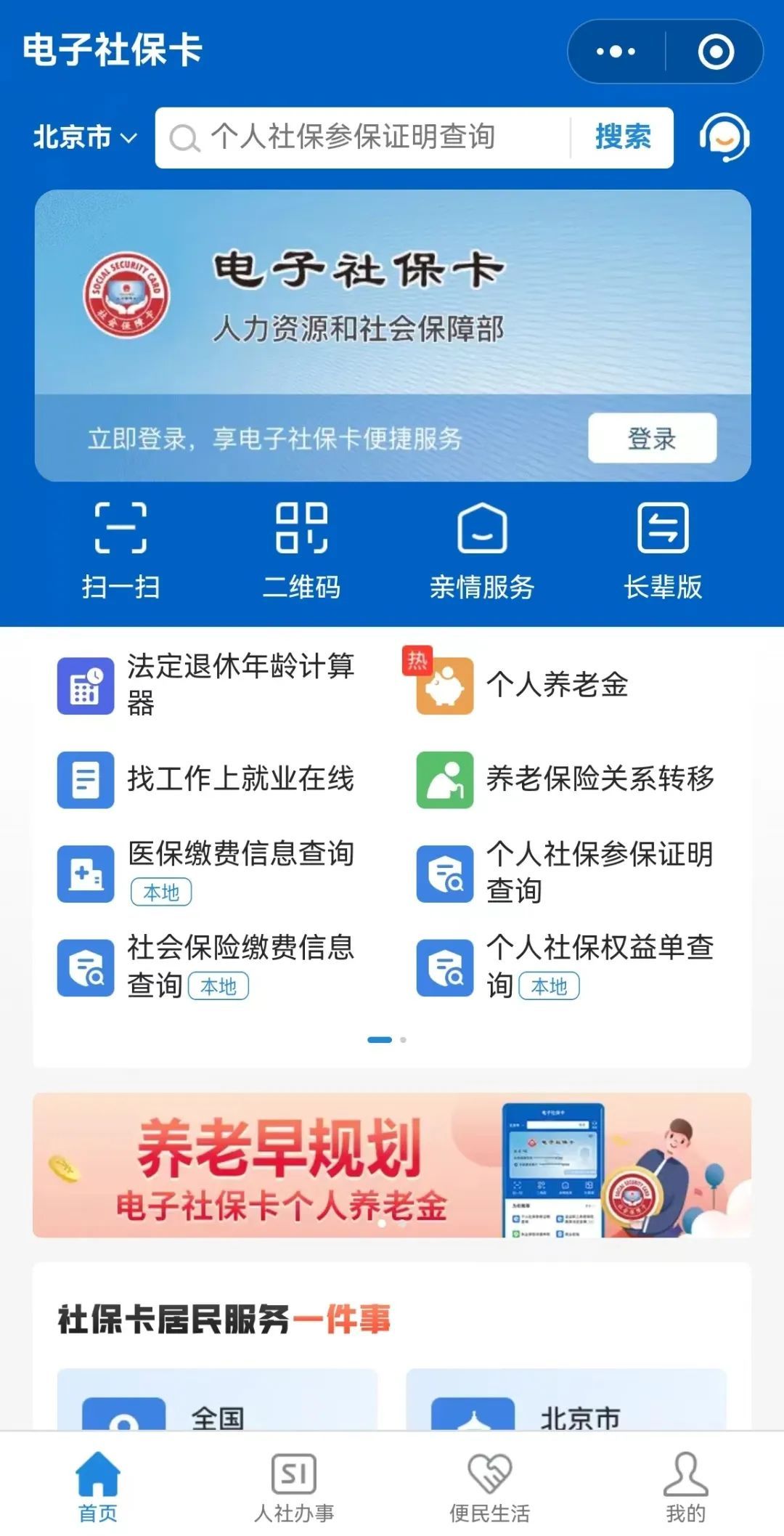This screenshot has width=784, height=1536.
Task: Expand the 北京市 city selector
Action: tap(83, 138)
